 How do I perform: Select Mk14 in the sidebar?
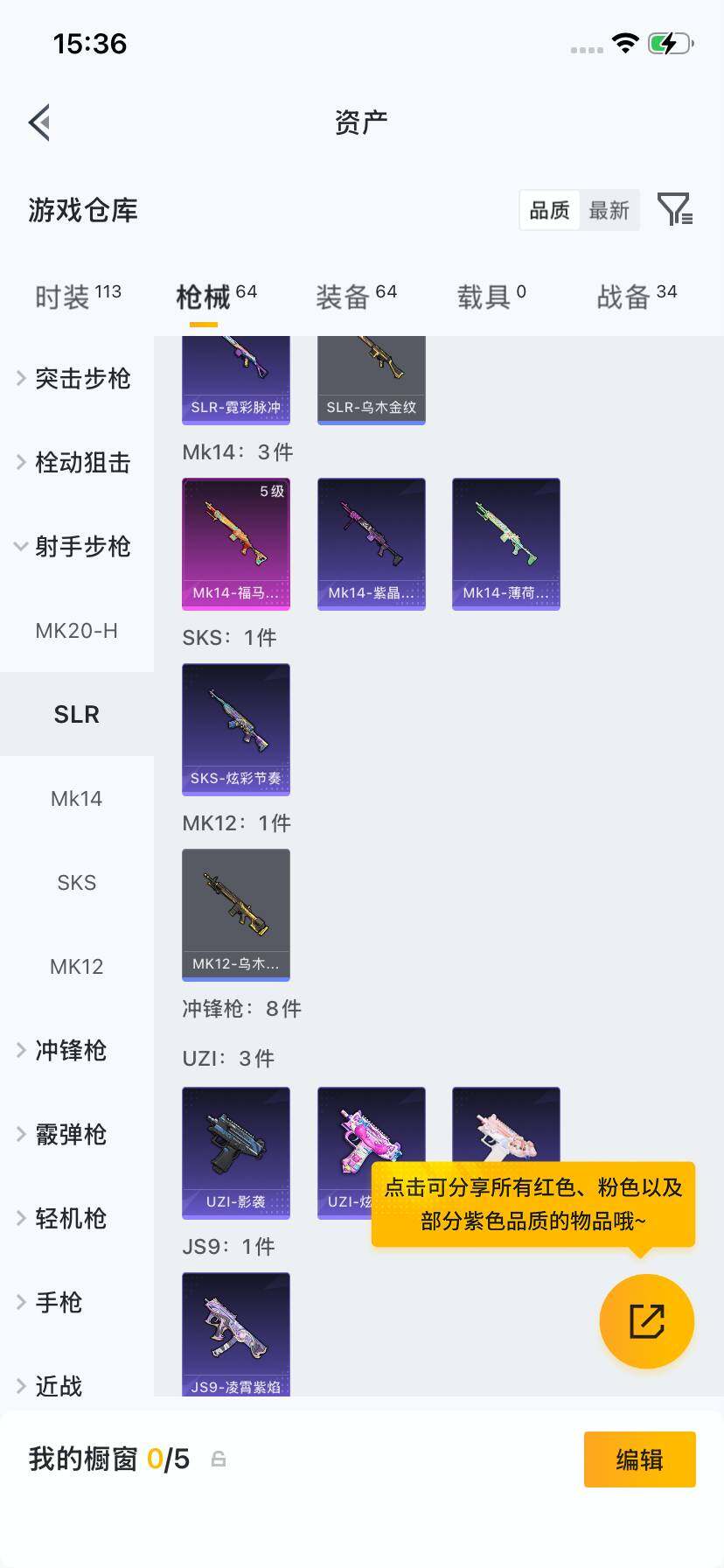(x=77, y=798)
